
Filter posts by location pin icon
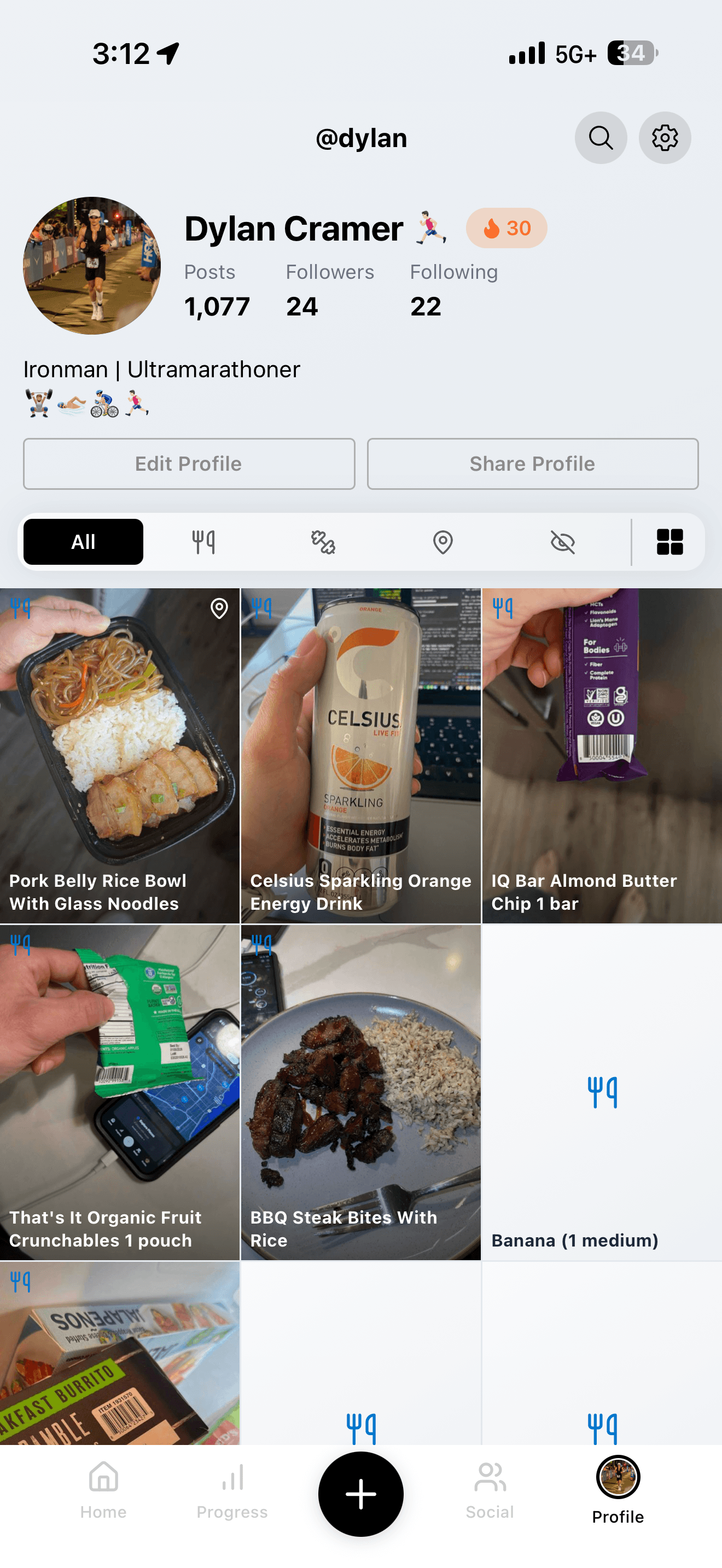tap(442, 541)
